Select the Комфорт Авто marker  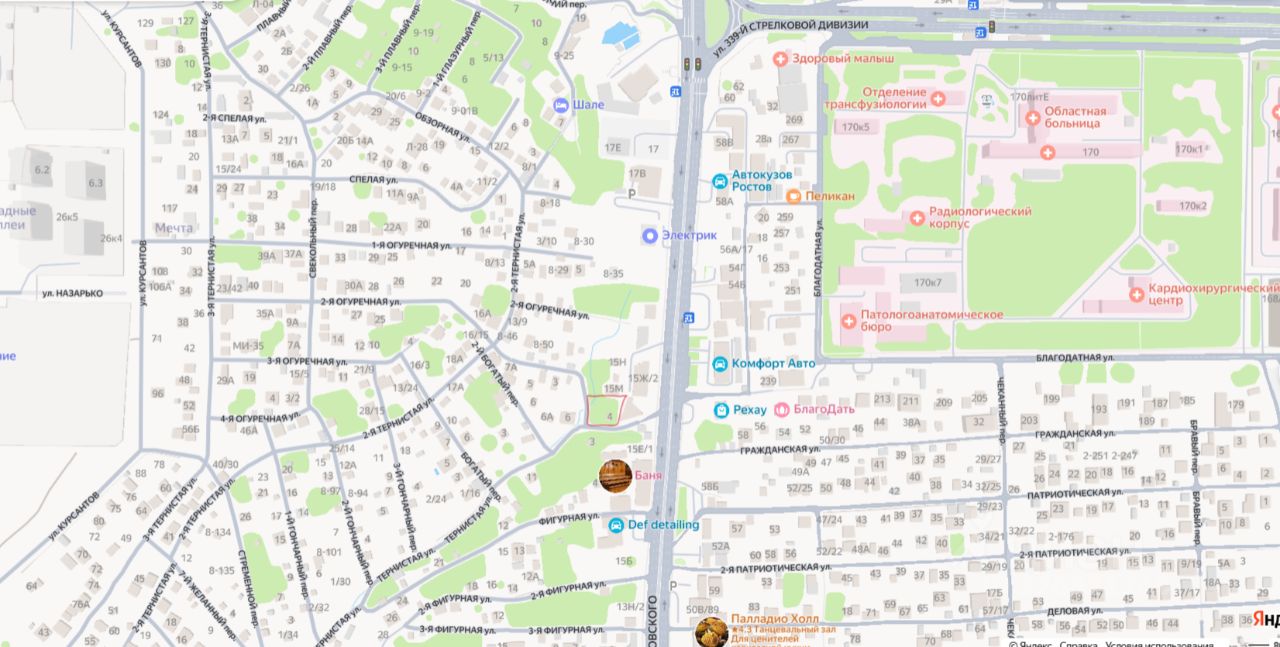pyautogui.click(x=719, y=363)
